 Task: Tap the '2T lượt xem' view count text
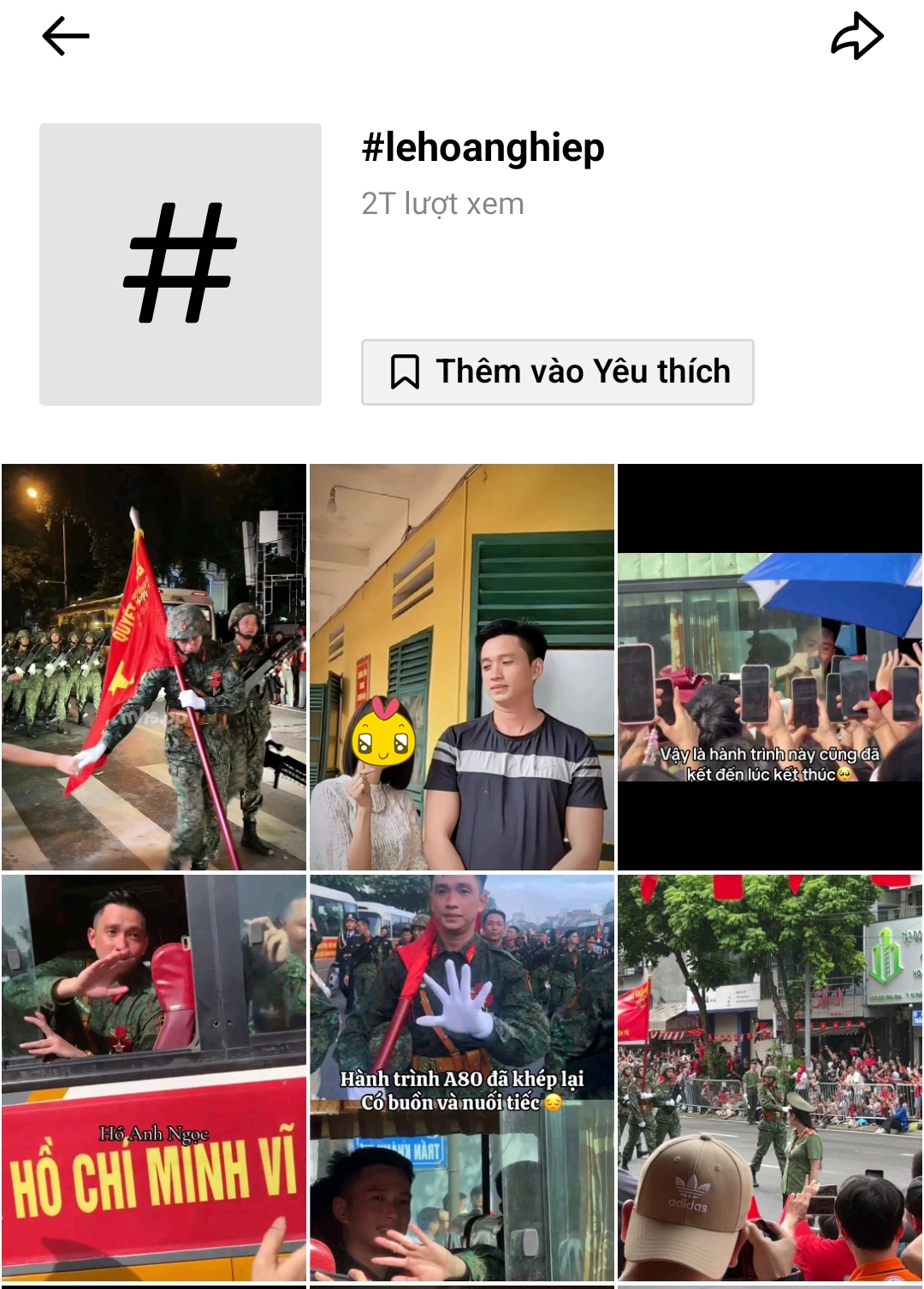[x=441, y=203]
